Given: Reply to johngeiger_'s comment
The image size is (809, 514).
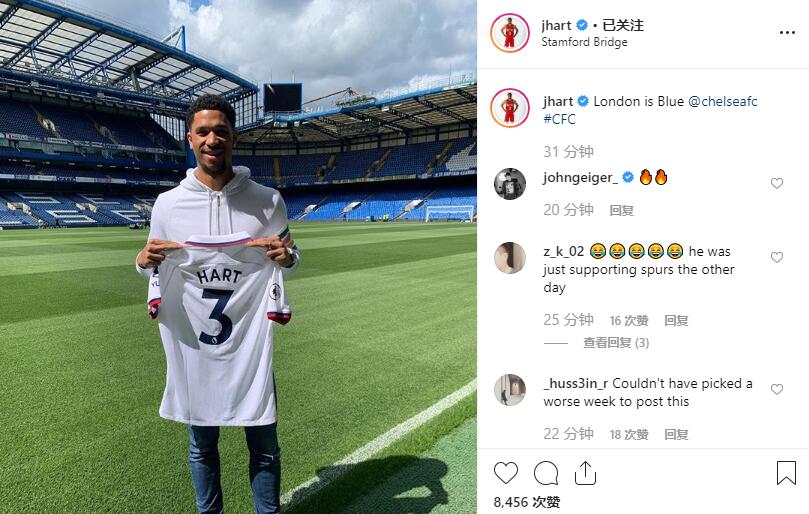Looking at the screenshot, I should pyautogui.click(x=621, y=210).
